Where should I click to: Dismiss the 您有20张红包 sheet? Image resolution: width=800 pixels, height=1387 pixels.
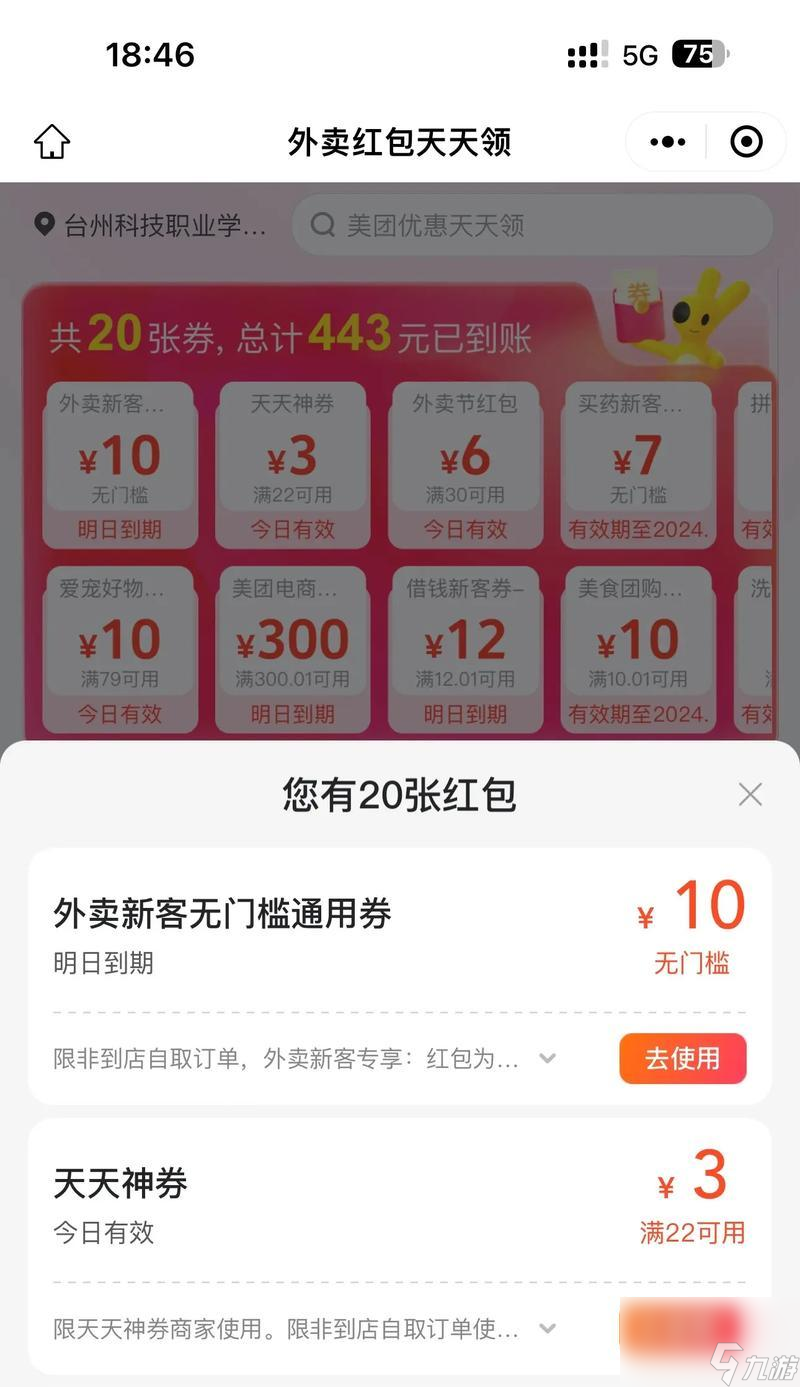[x=750, y=795]
